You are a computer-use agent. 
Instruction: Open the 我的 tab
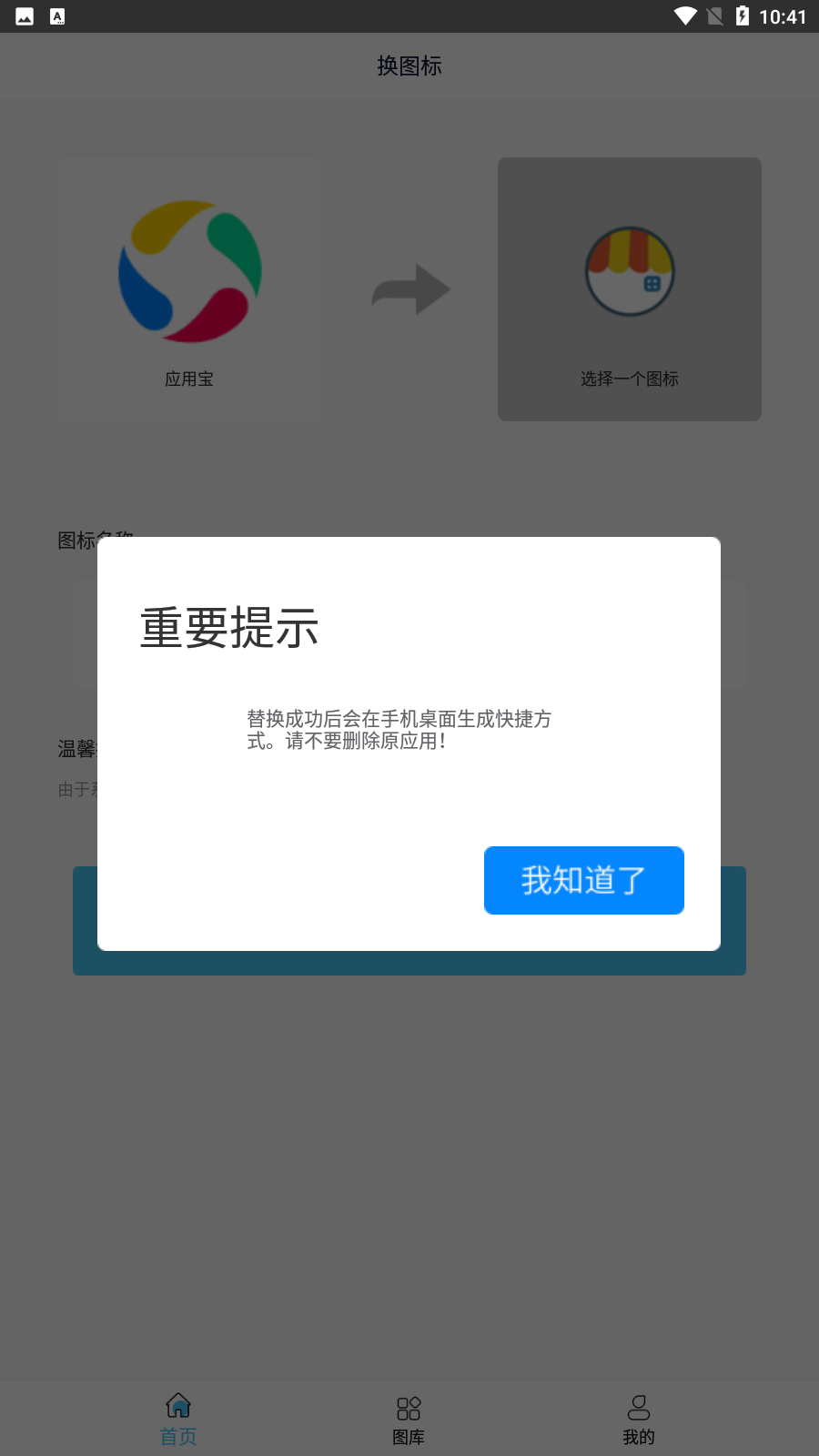639,1419
